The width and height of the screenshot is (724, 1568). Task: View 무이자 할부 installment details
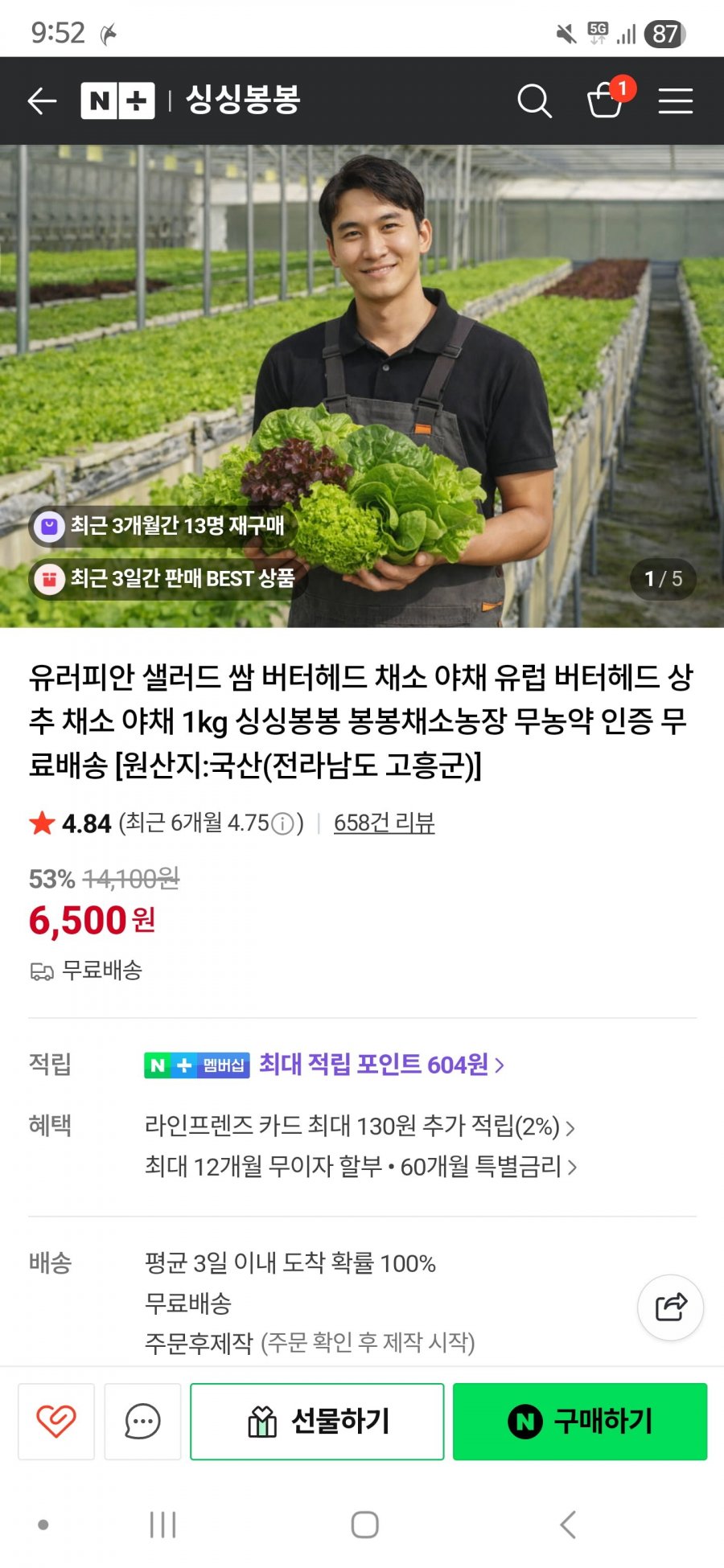click(x=360, y=1166)
